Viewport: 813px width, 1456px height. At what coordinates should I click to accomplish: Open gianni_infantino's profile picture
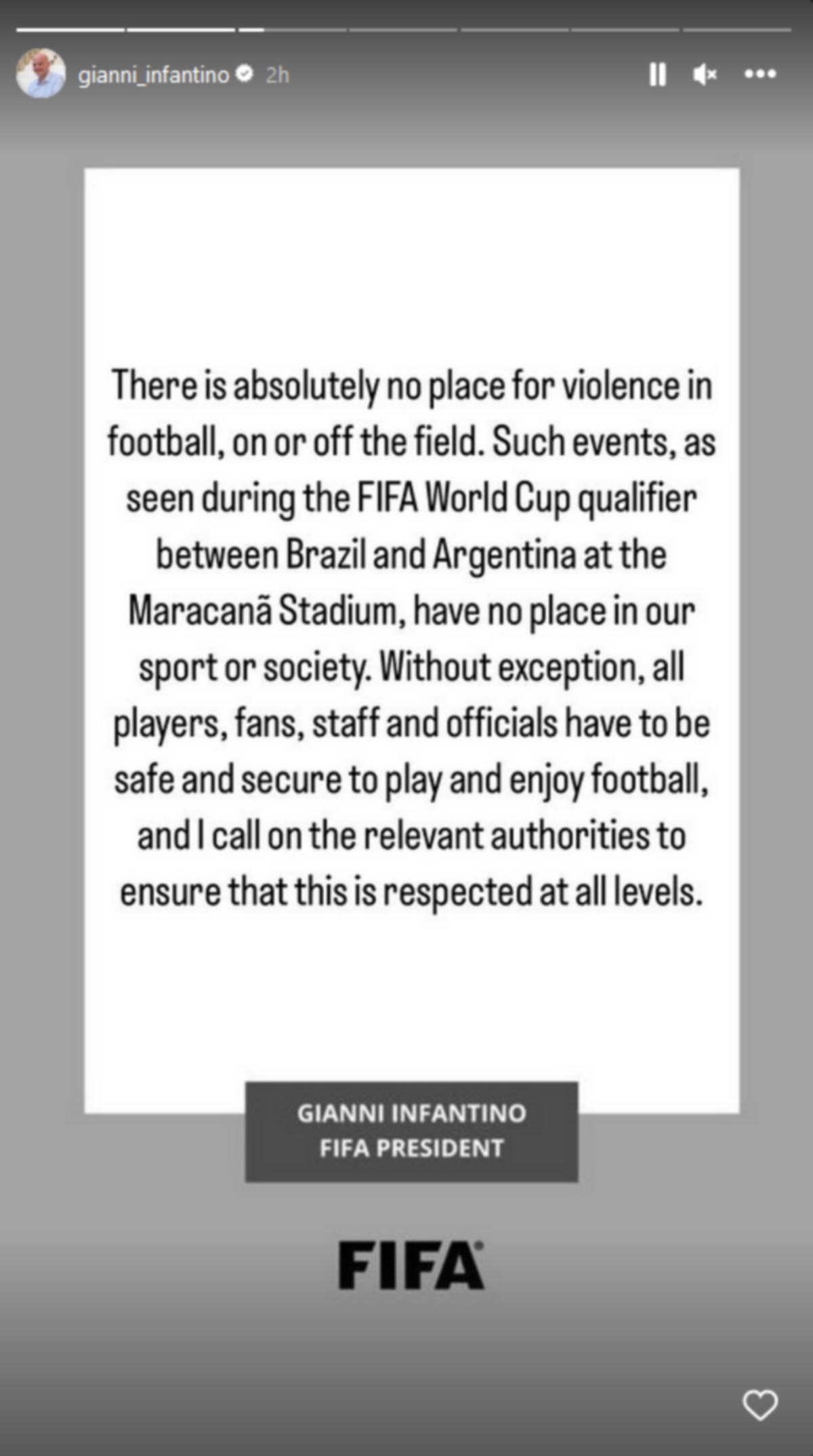click(41, 74)
